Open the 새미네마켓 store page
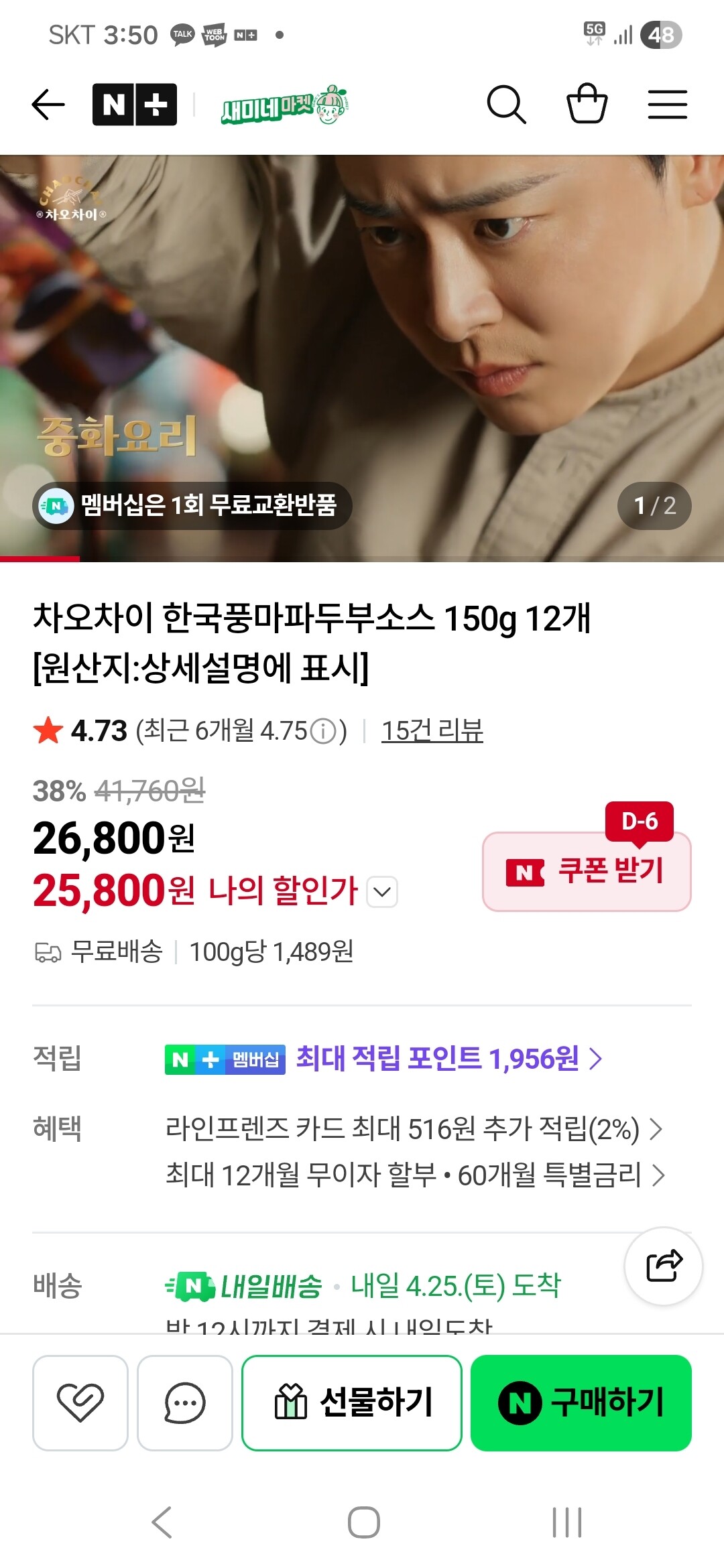 pyautogui.click(x=285, y=105)
